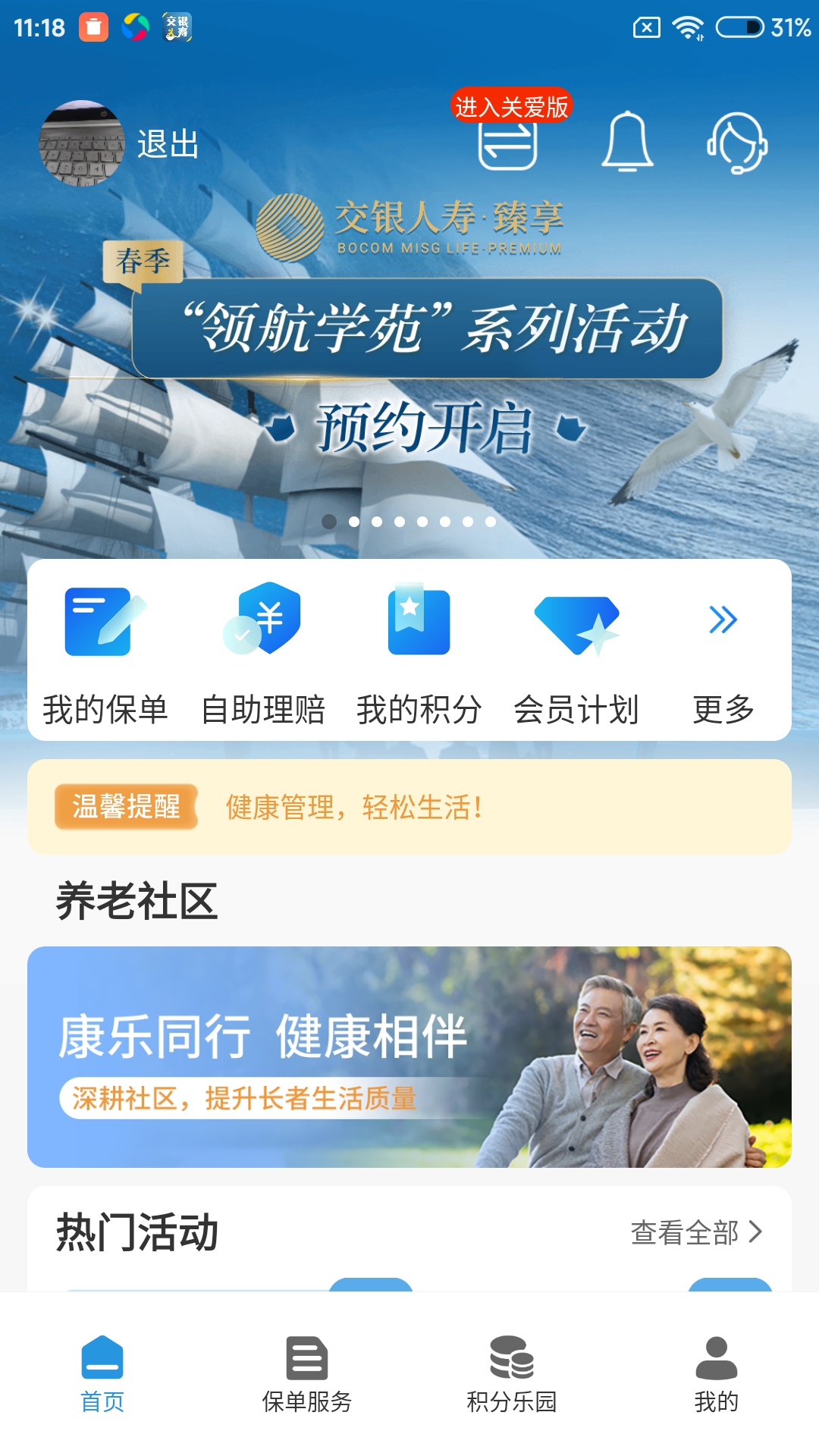Tap 退出 to log out
The height and width of the screenshot is (1456, 819).
(x=168, y=144)
